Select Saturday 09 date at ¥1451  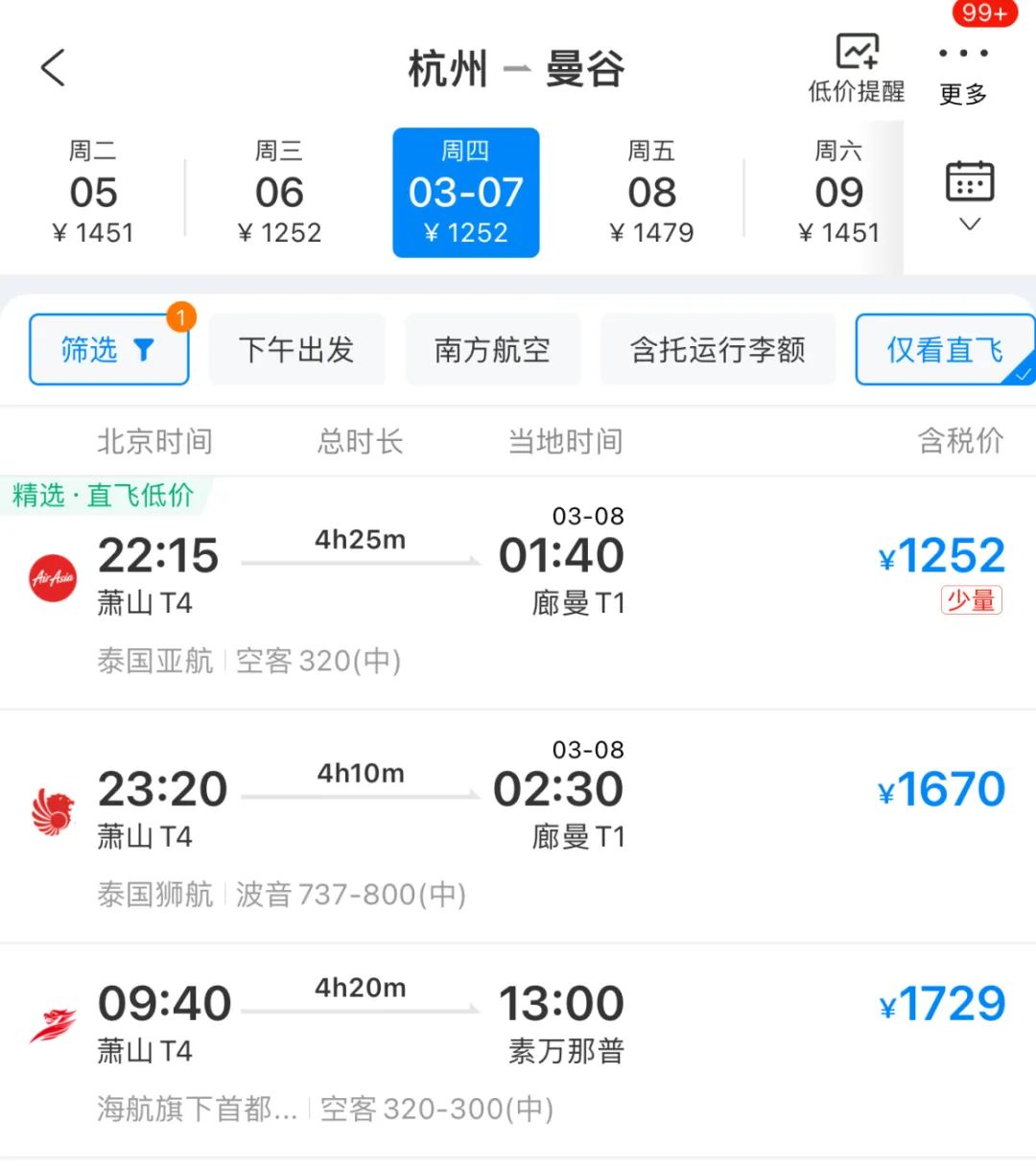tap(838, 193)
